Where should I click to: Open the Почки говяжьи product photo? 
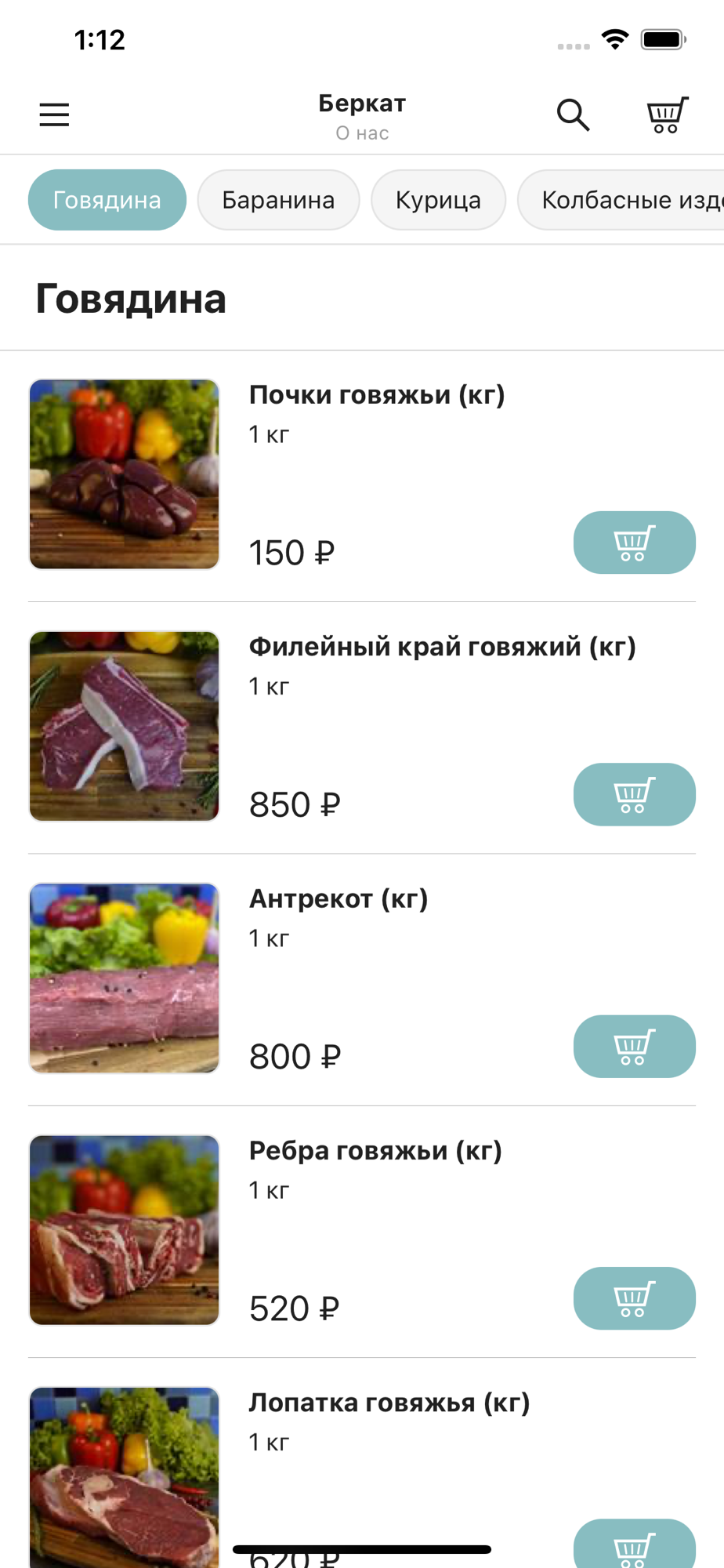point(125,474)
